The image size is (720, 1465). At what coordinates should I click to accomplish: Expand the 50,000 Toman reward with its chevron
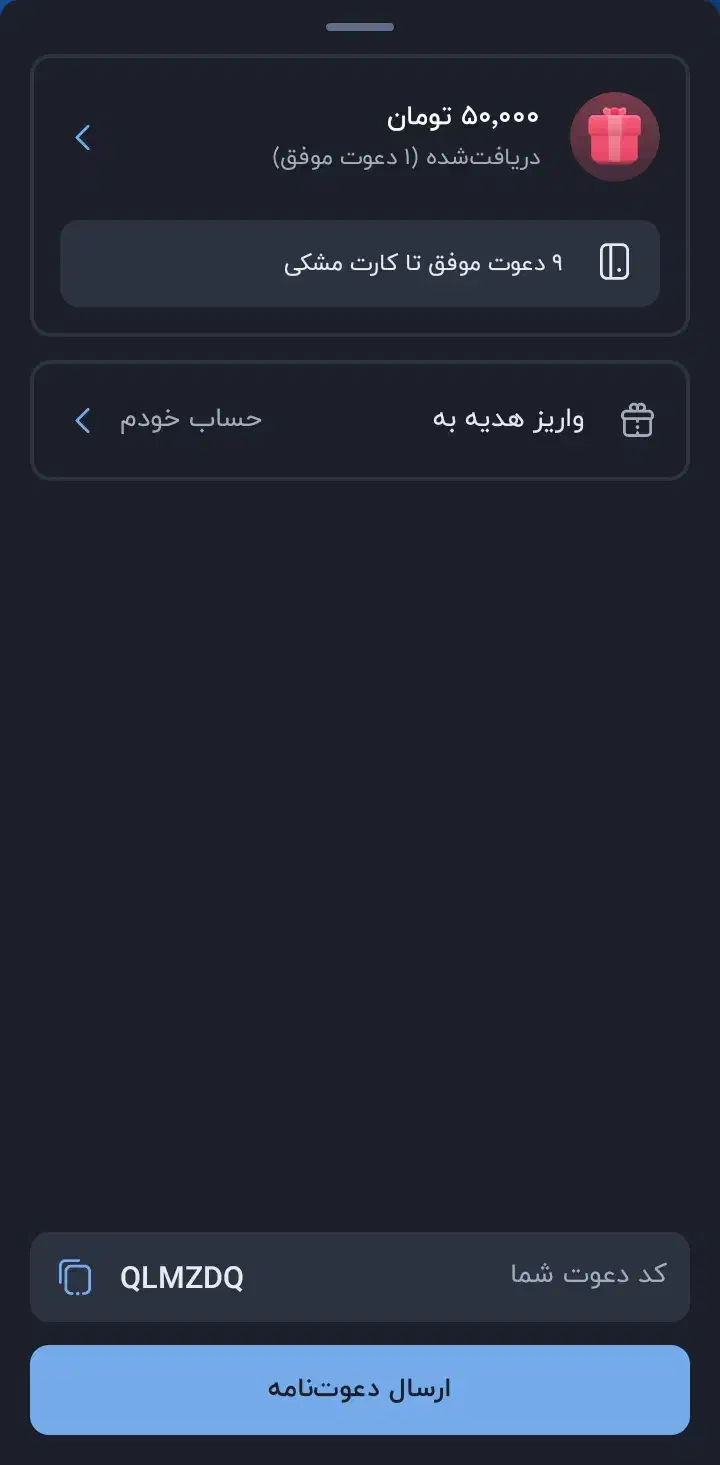point(81,137)
